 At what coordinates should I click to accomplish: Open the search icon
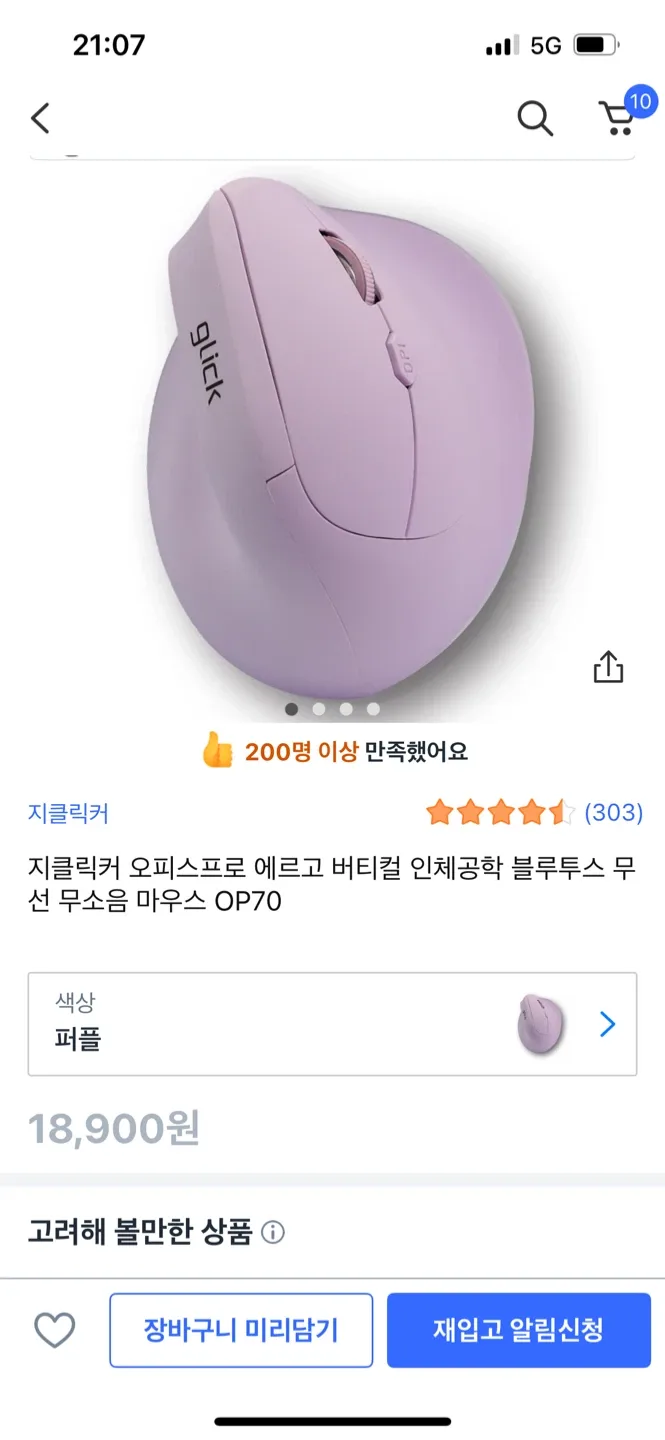[x=535, y=119]
